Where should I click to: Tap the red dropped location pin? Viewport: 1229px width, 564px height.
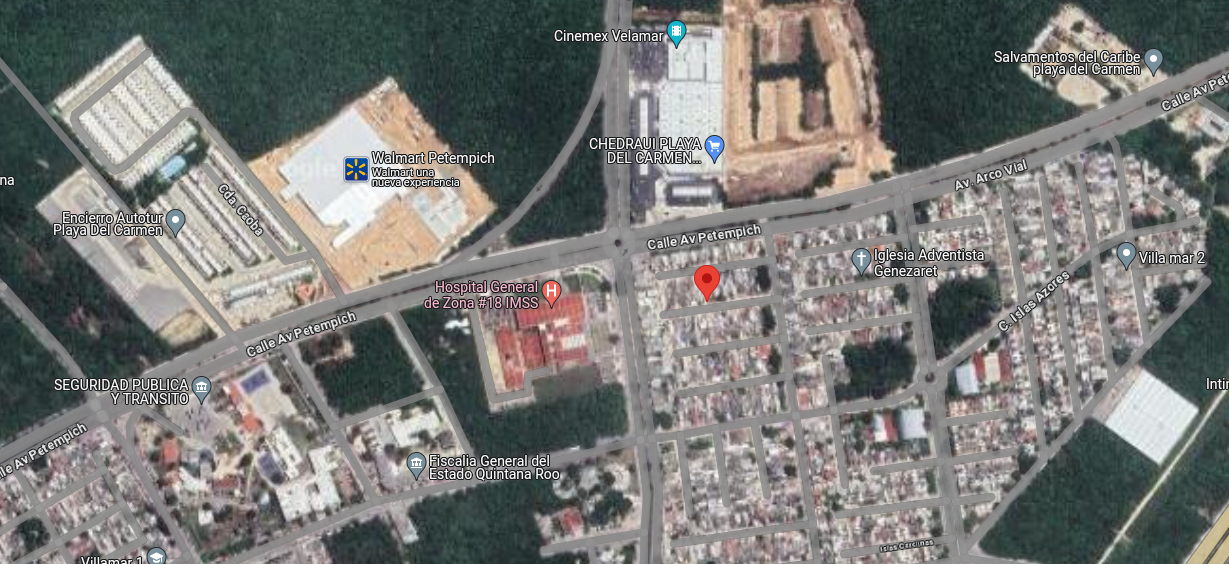pos(707,284)
